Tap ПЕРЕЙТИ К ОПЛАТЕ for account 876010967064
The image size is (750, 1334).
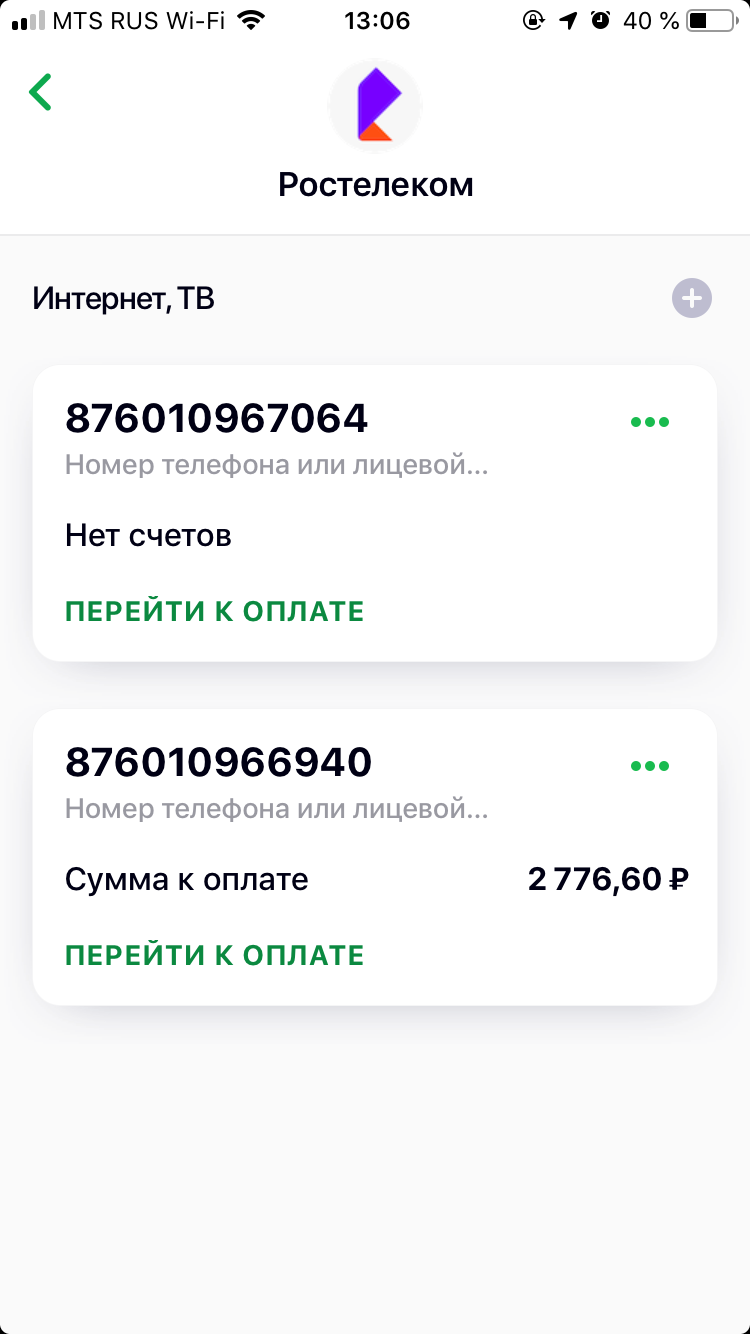click(x=214, y=611)
